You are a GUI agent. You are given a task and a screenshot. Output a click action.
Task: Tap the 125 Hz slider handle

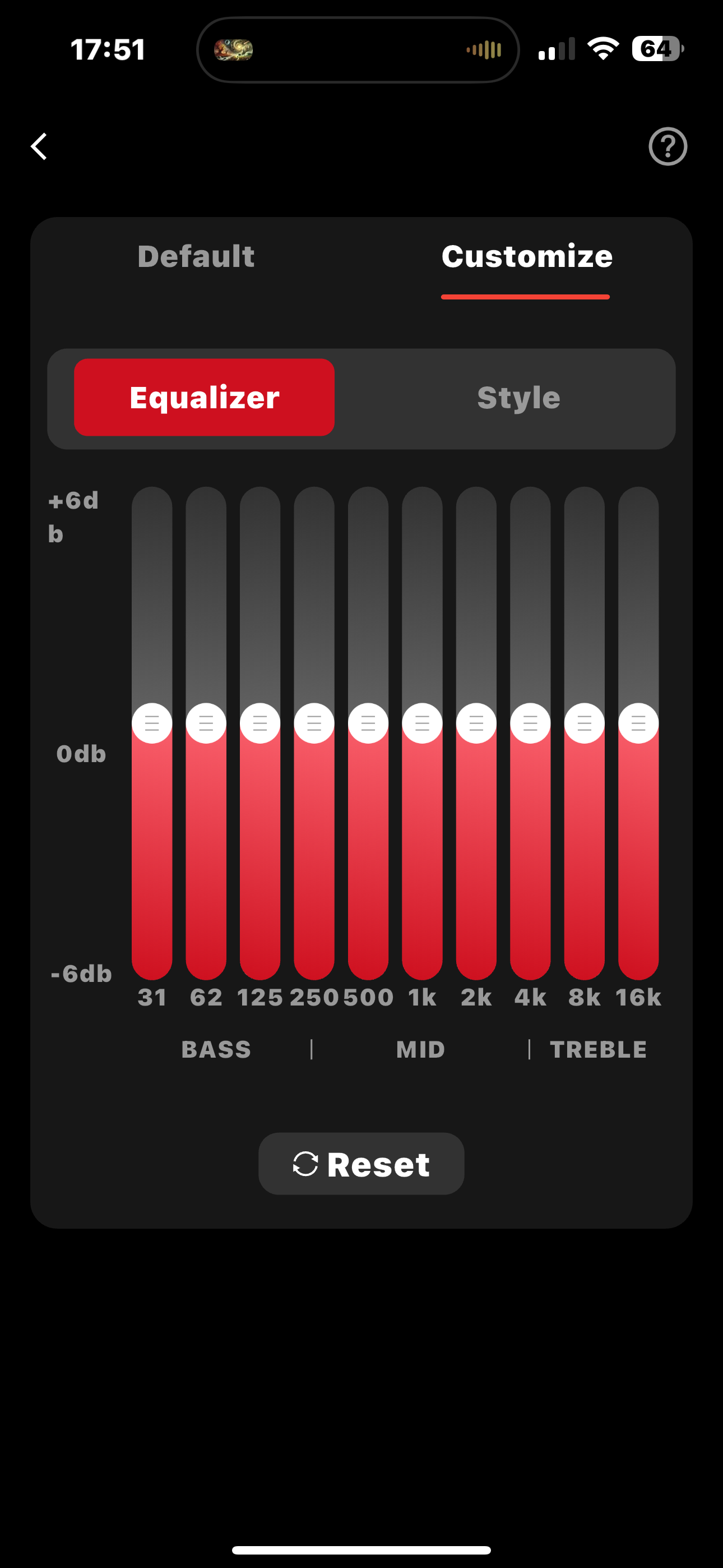260,723
